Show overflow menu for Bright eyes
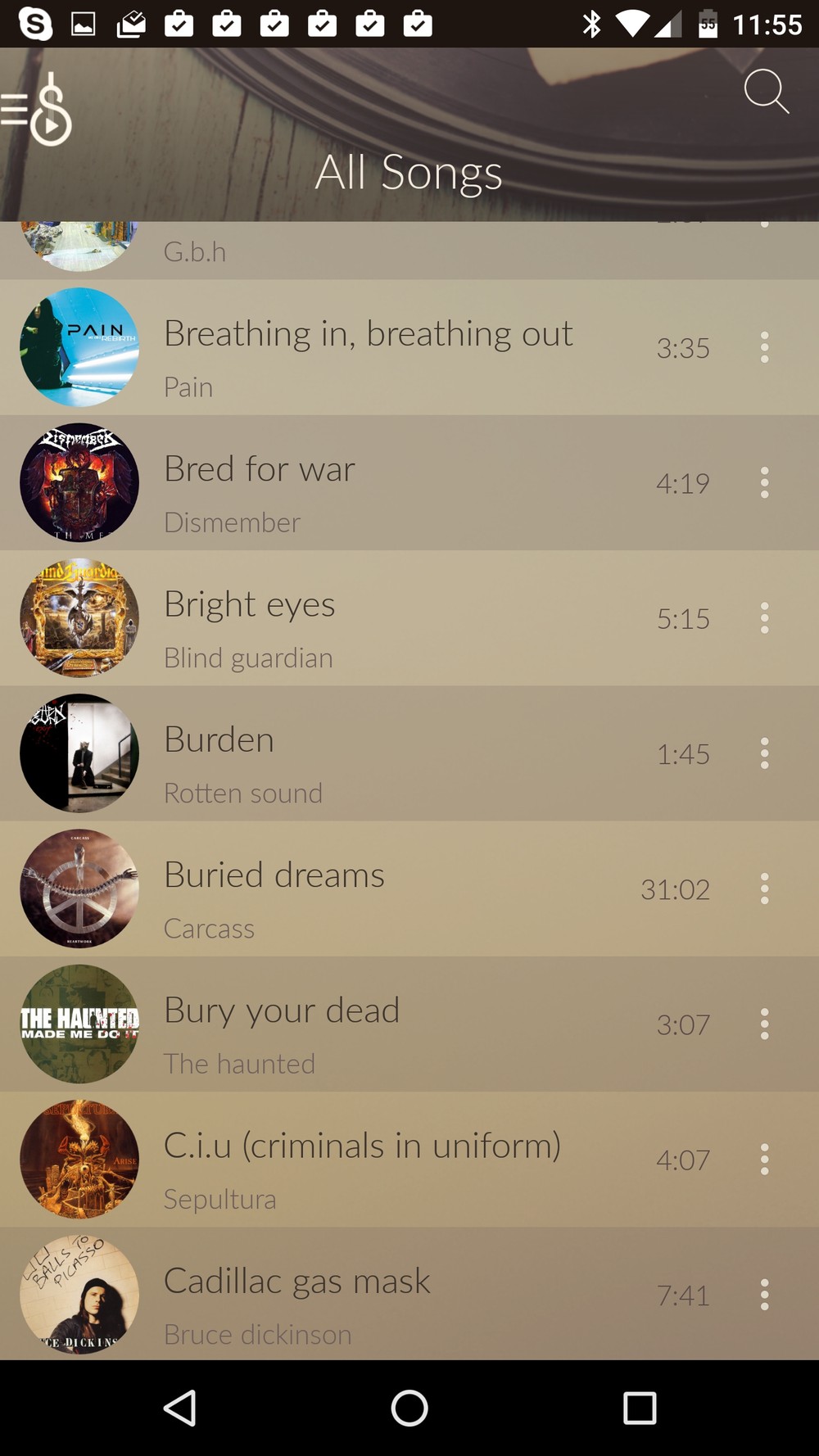Screen dimensions: 819x1456 click(x=764, y=618)
